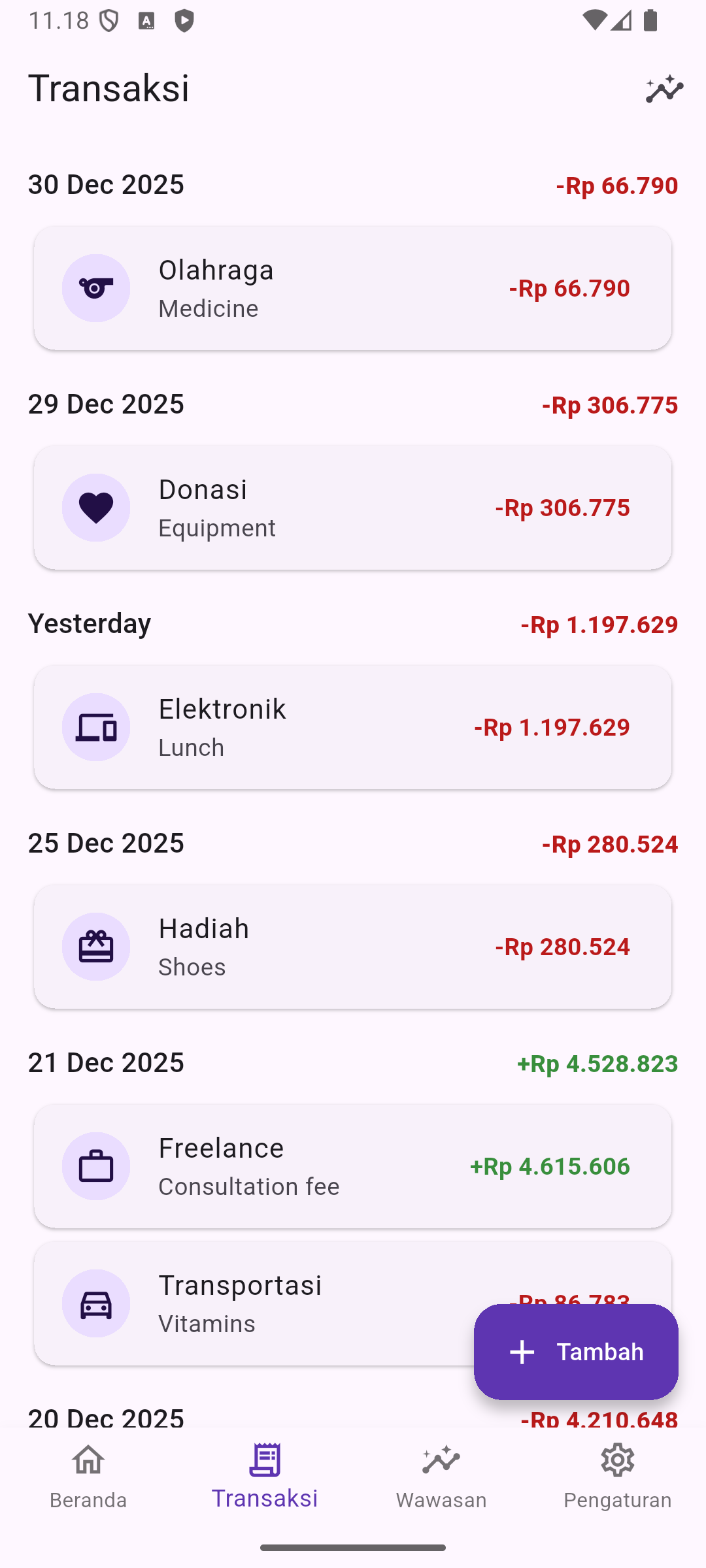The width and height of the screenshot is (706, 1568).
Task: Click the Hadiah gift category icon
Action: (96, 946)
